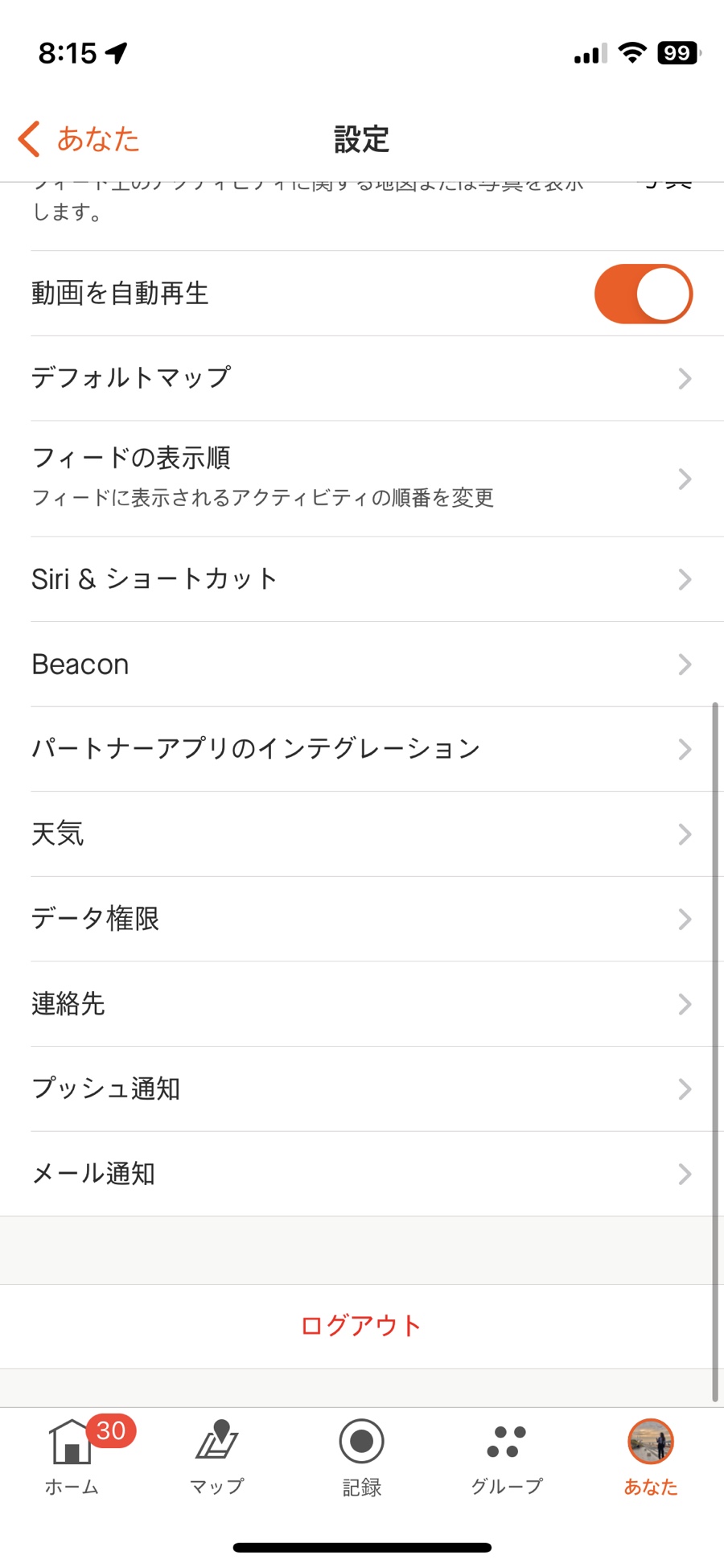The height and width of the screenshot is (1568, 724).
Task: Select the あなた profile tab
Action: (x=651, y=1455)
